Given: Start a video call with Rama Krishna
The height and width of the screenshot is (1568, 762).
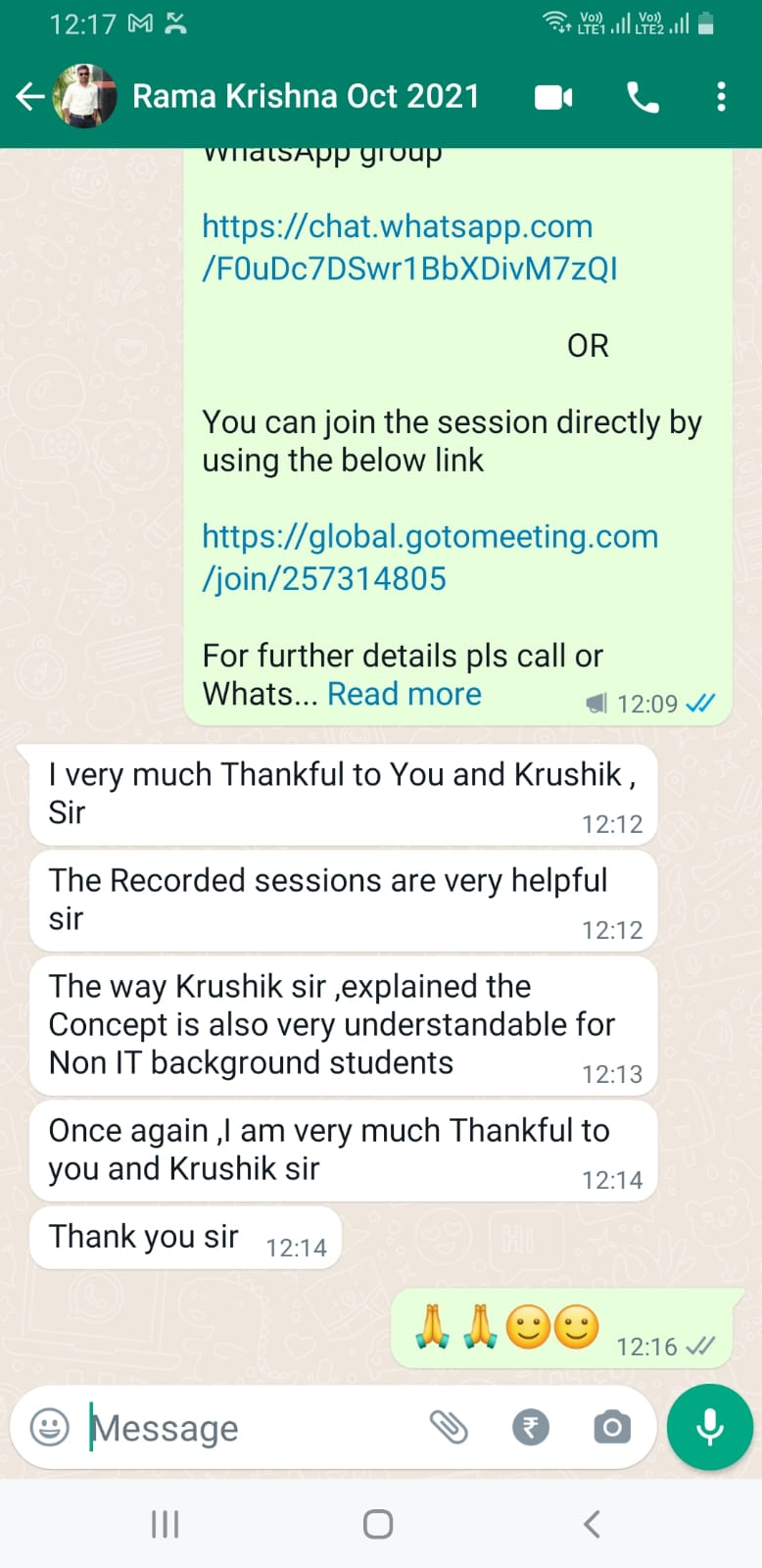Looking at the screenshot, I should [x=553, y=97].
